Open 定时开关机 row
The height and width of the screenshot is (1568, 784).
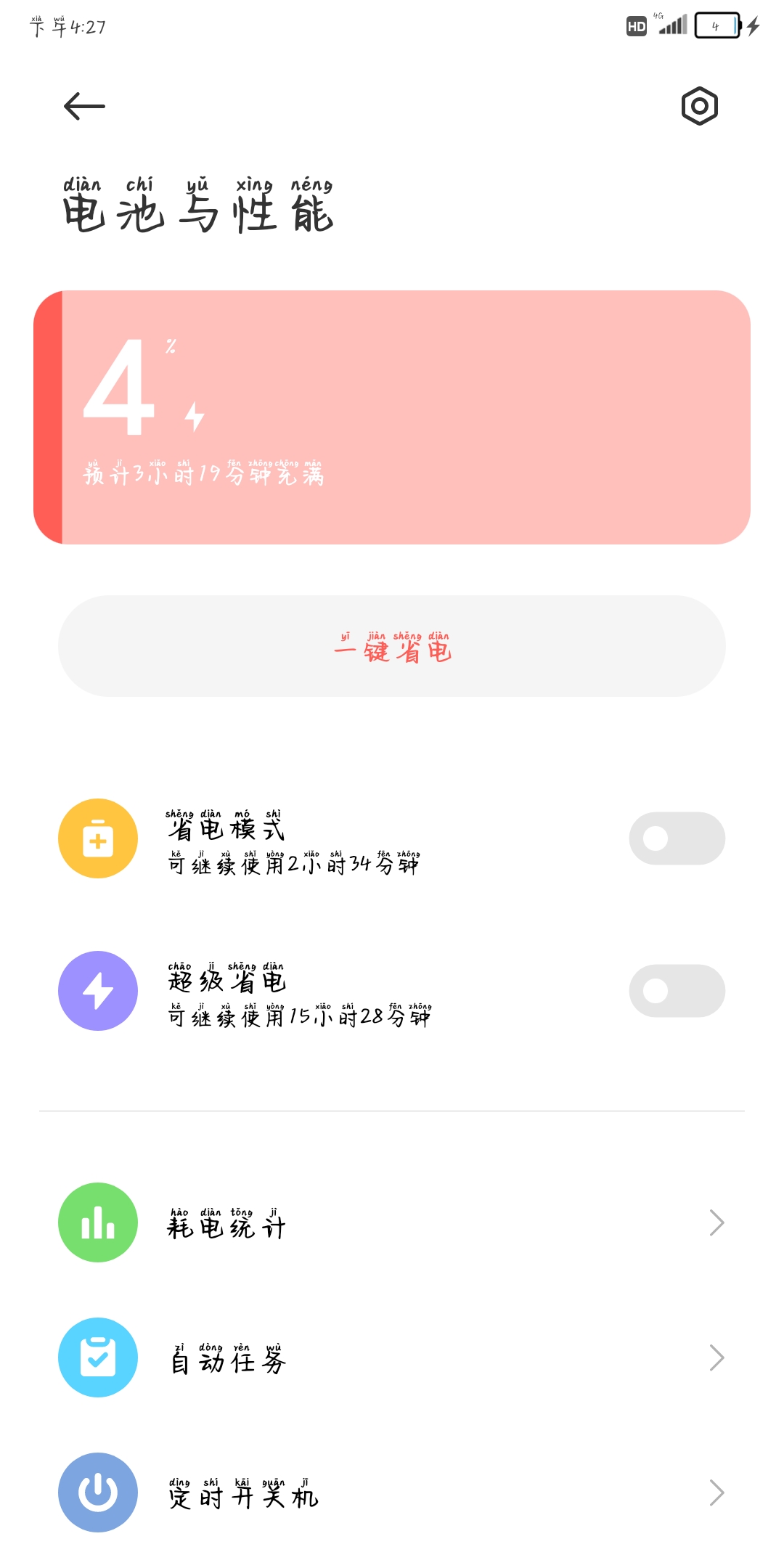pyautogui.click(x=392, y=1493)
